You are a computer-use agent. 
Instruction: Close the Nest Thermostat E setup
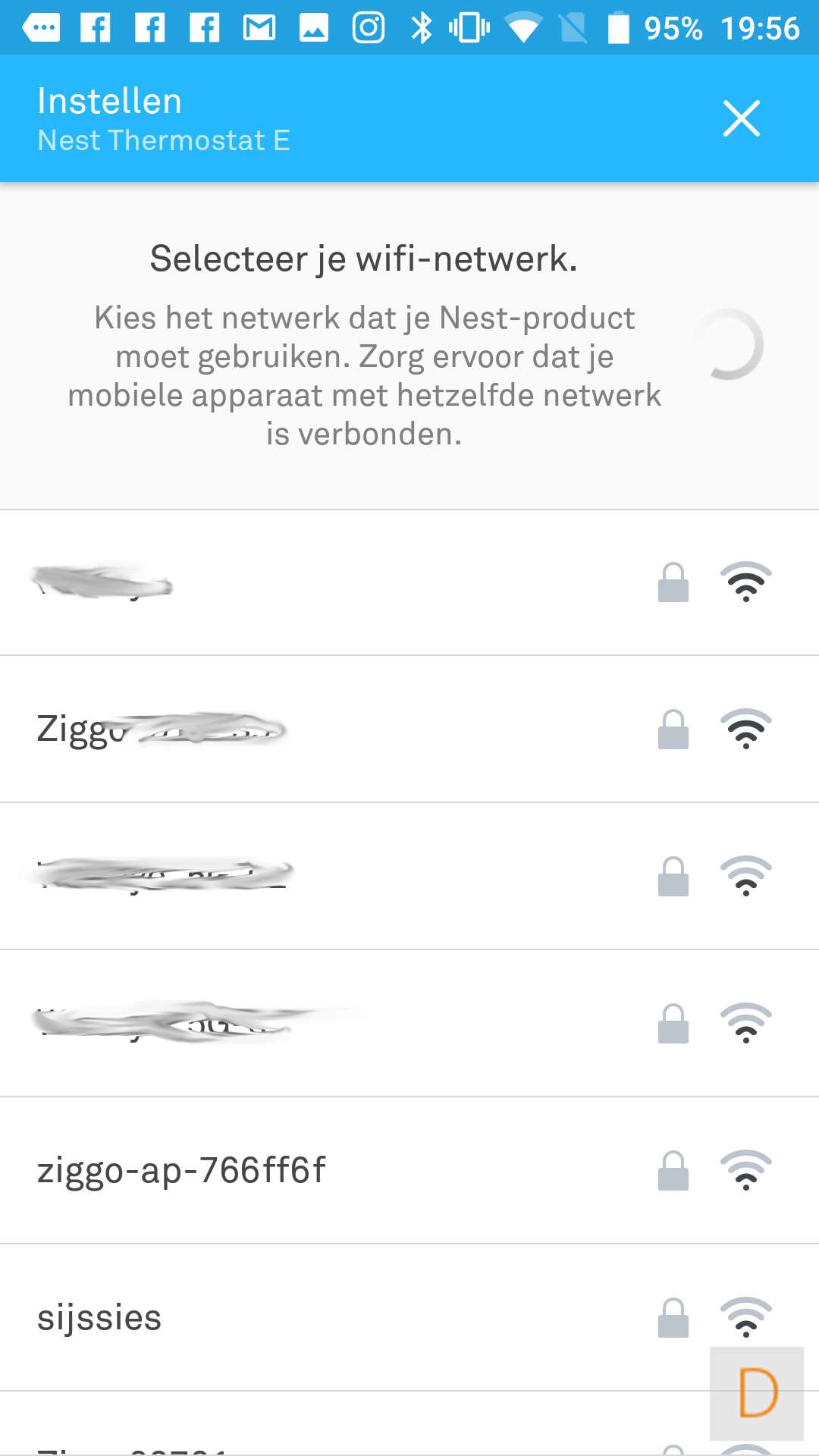[x=741, y=118]
